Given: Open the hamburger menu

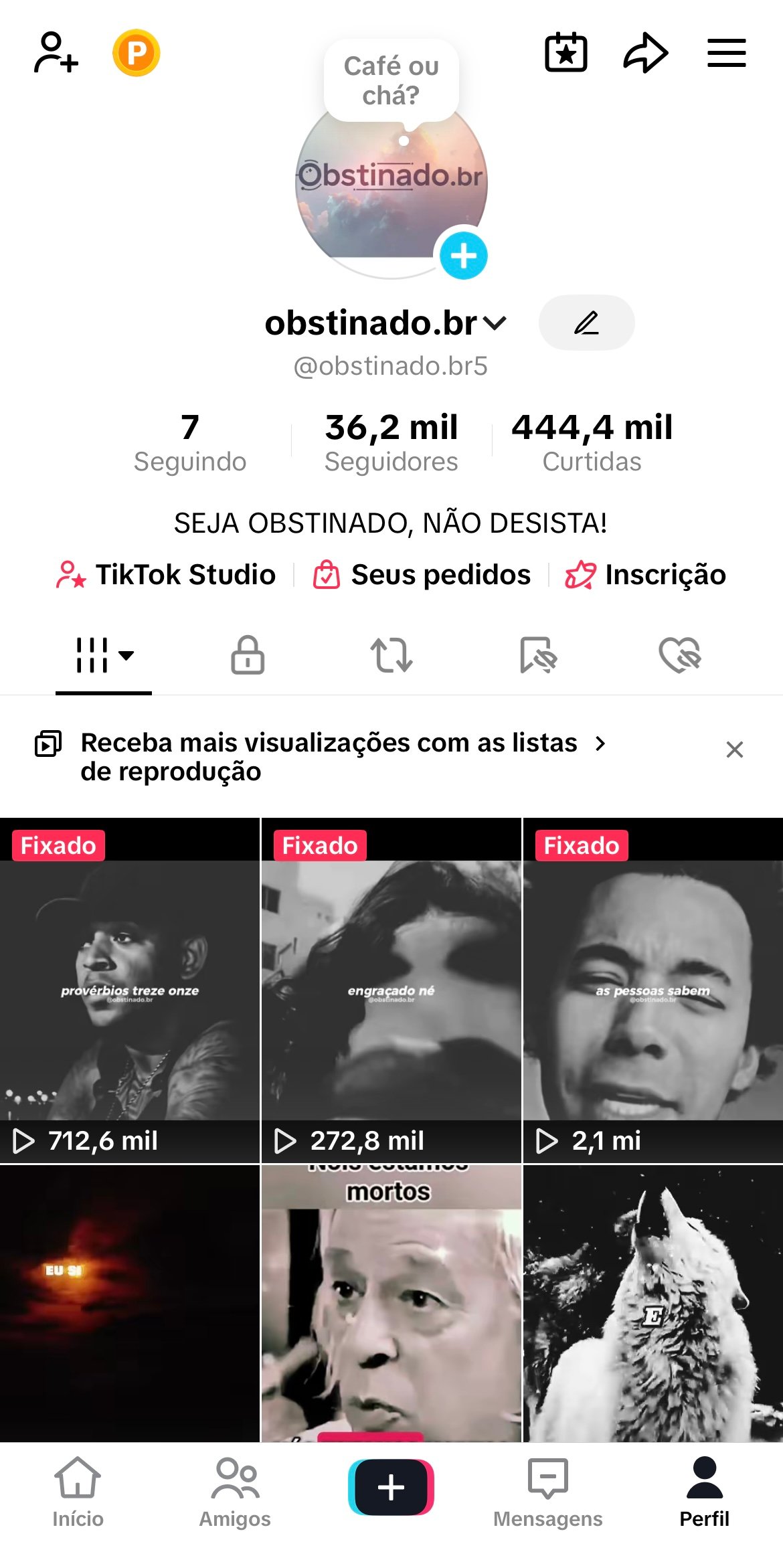Looking at the screenshot, I should click(x=726, y=53).
